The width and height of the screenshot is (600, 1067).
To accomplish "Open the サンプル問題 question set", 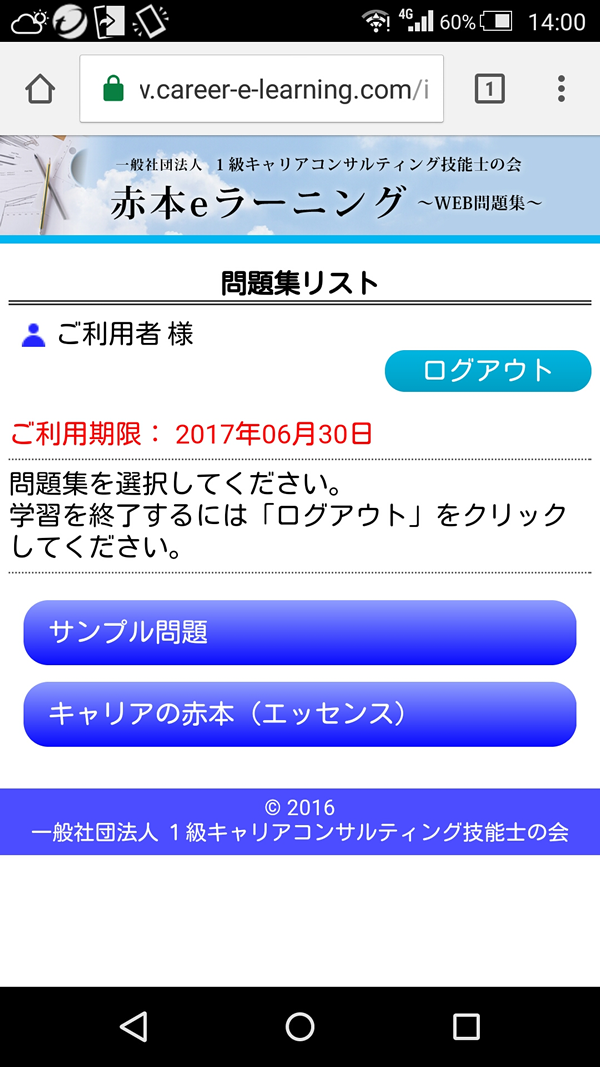I will [300, 632].
